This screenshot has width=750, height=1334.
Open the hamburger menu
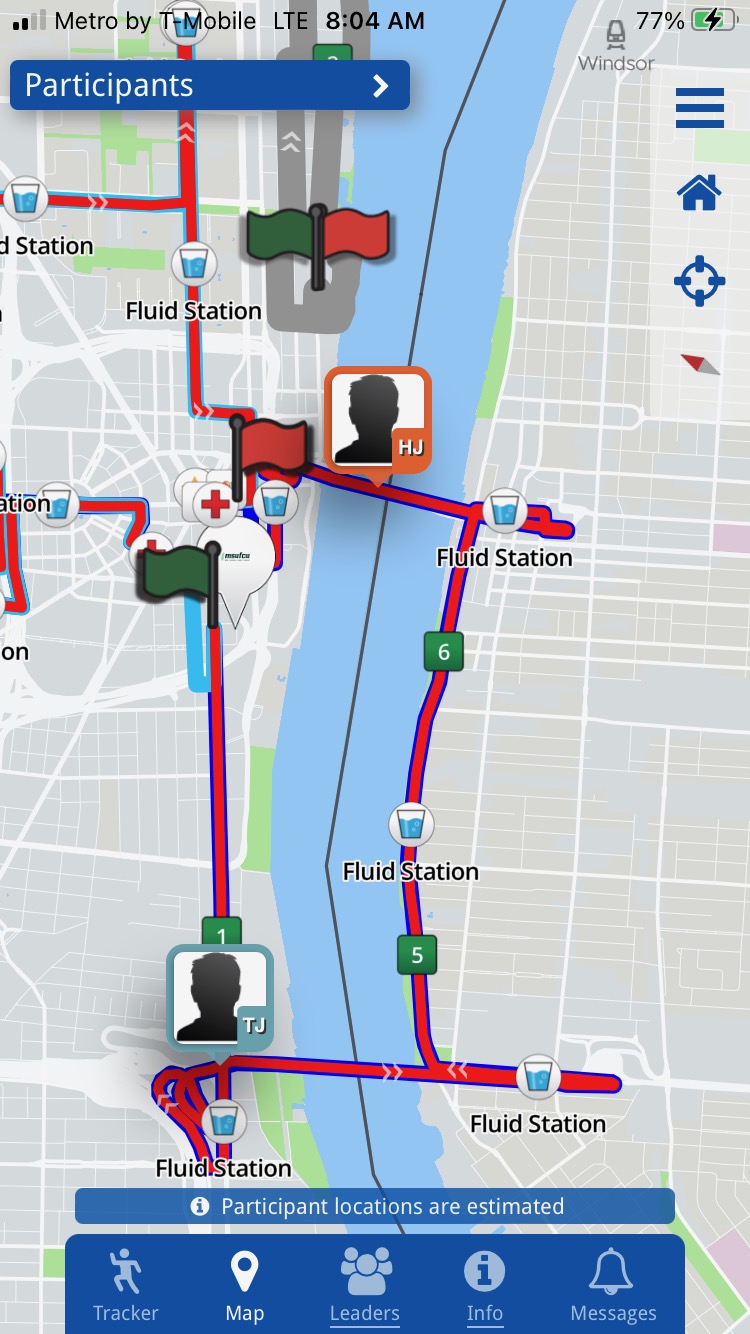point(700,108)
